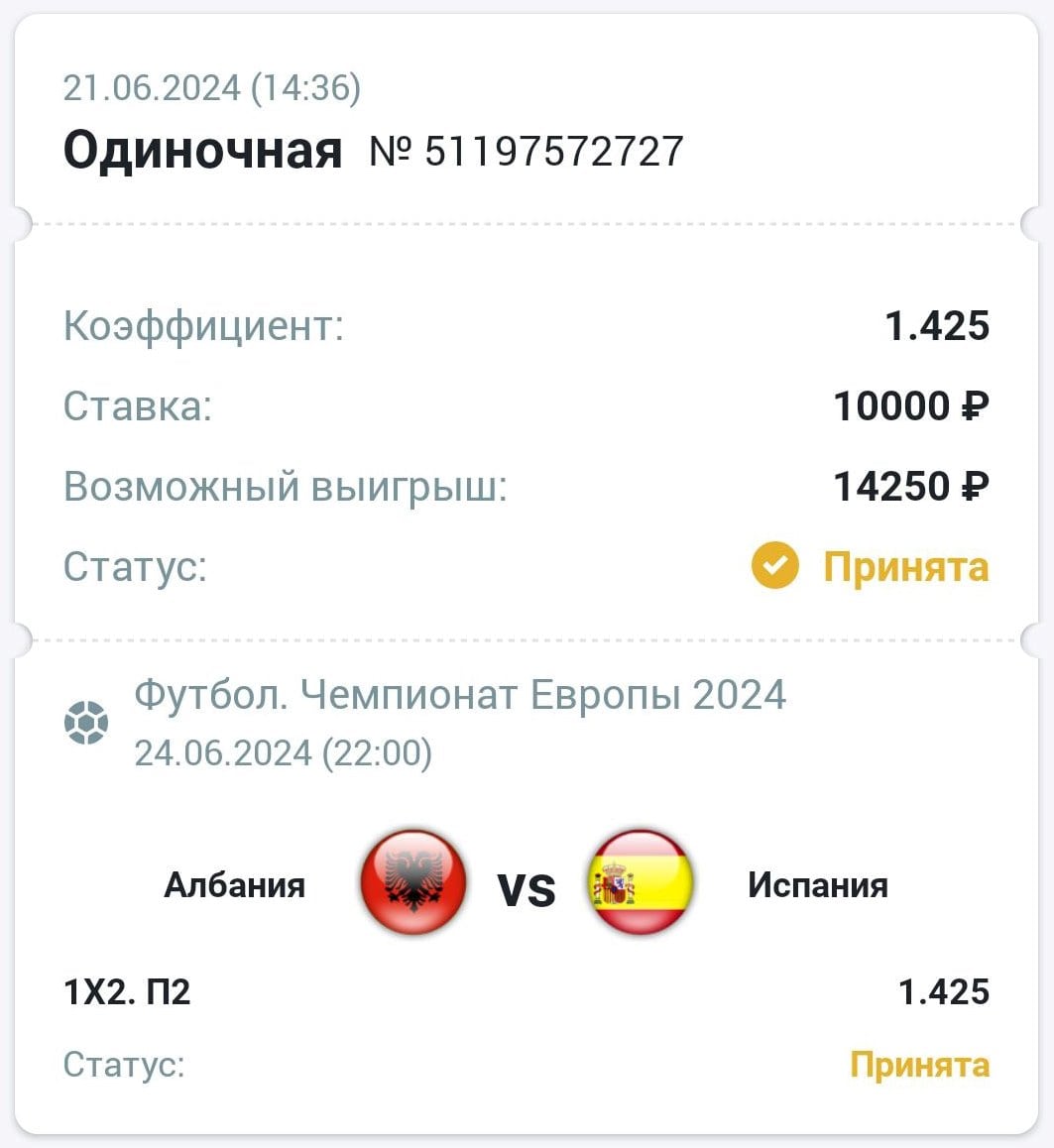The image size is (1054, 1148).
Task: Select the Albania flag icon
Action: (x=413, y=882)
